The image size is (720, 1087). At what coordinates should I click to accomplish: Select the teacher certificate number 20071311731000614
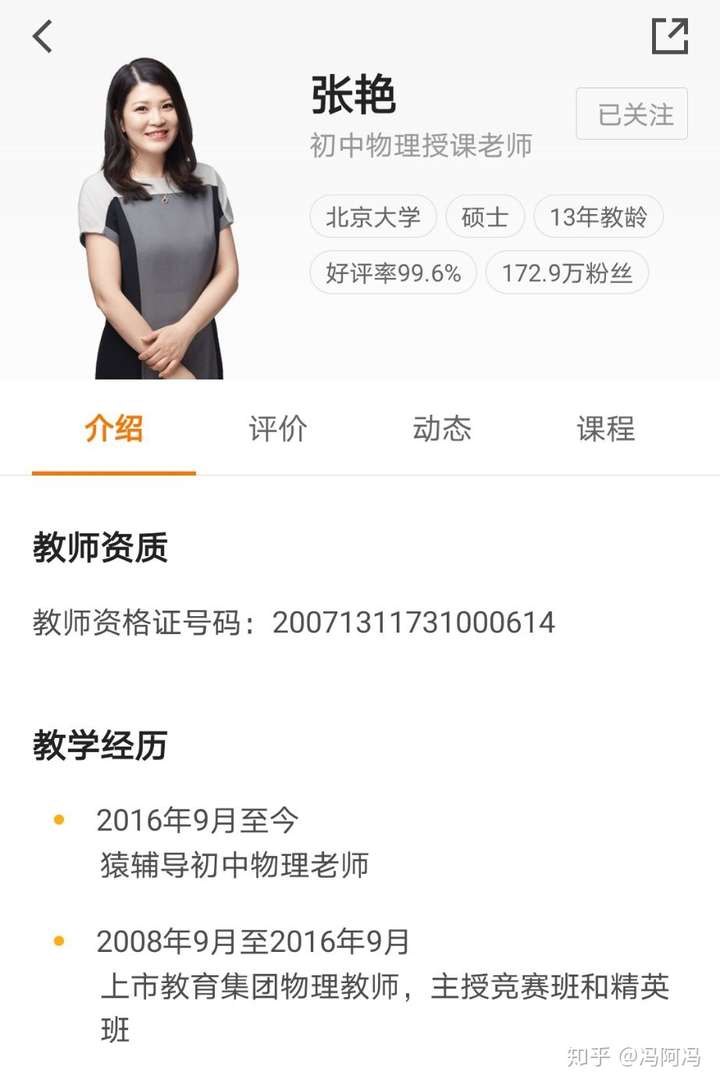tap(413, 621)
